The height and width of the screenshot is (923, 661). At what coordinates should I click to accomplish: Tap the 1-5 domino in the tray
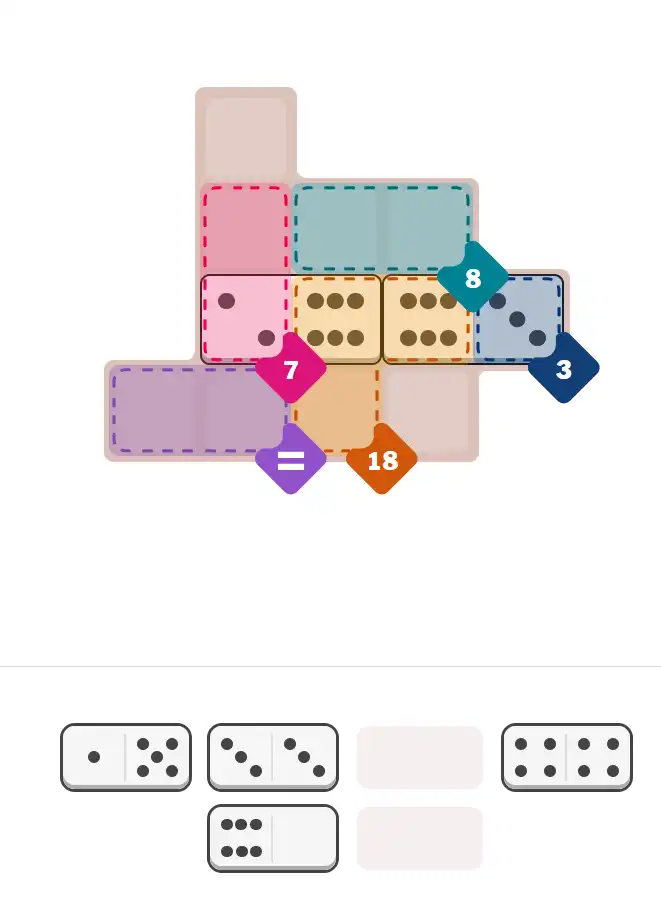click(x=126, y=757)
